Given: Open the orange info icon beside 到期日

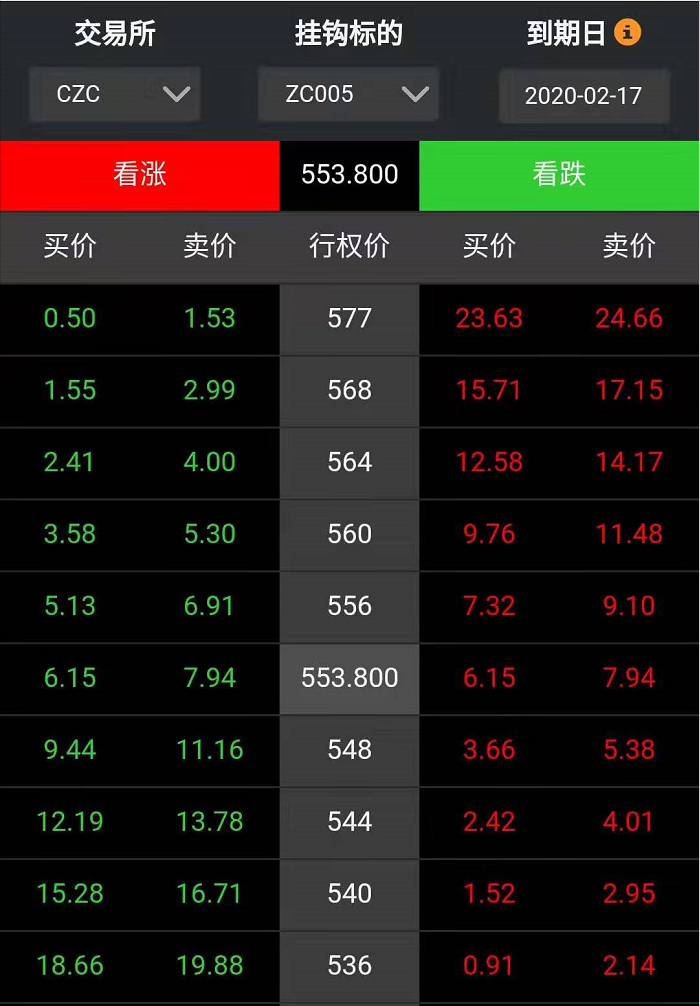Looking at the screenshot, I should [627, 33].
